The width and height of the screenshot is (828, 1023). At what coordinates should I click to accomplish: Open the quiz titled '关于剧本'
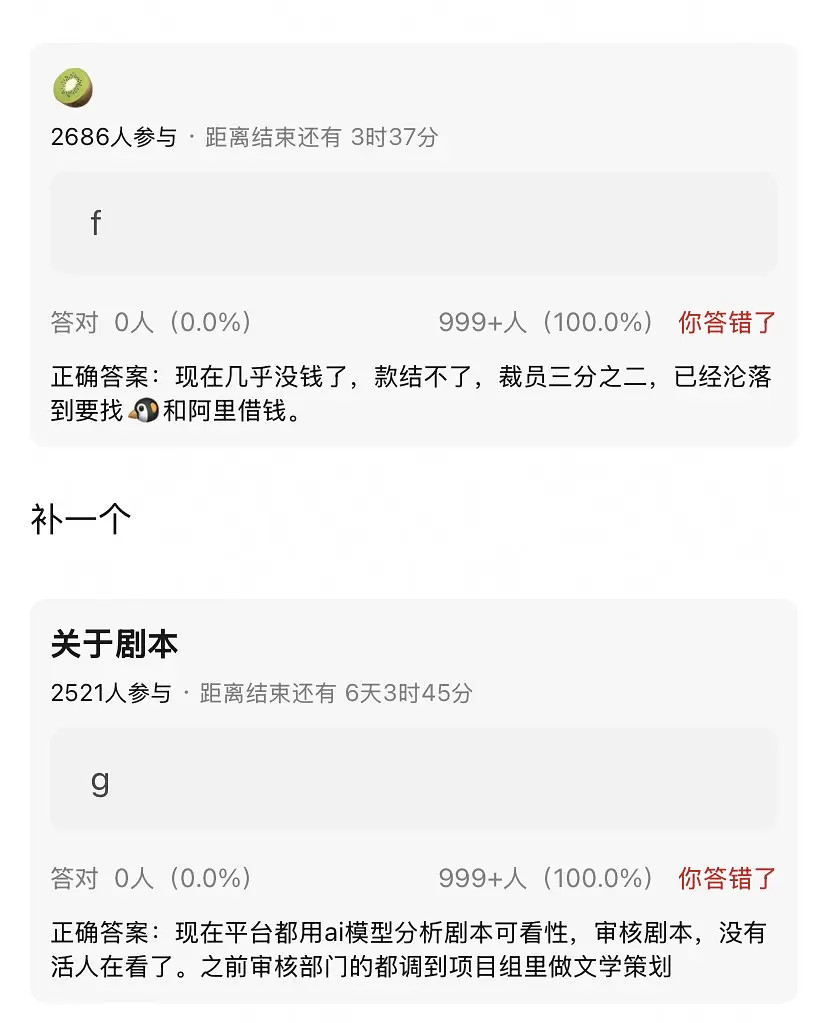[115, 645]
